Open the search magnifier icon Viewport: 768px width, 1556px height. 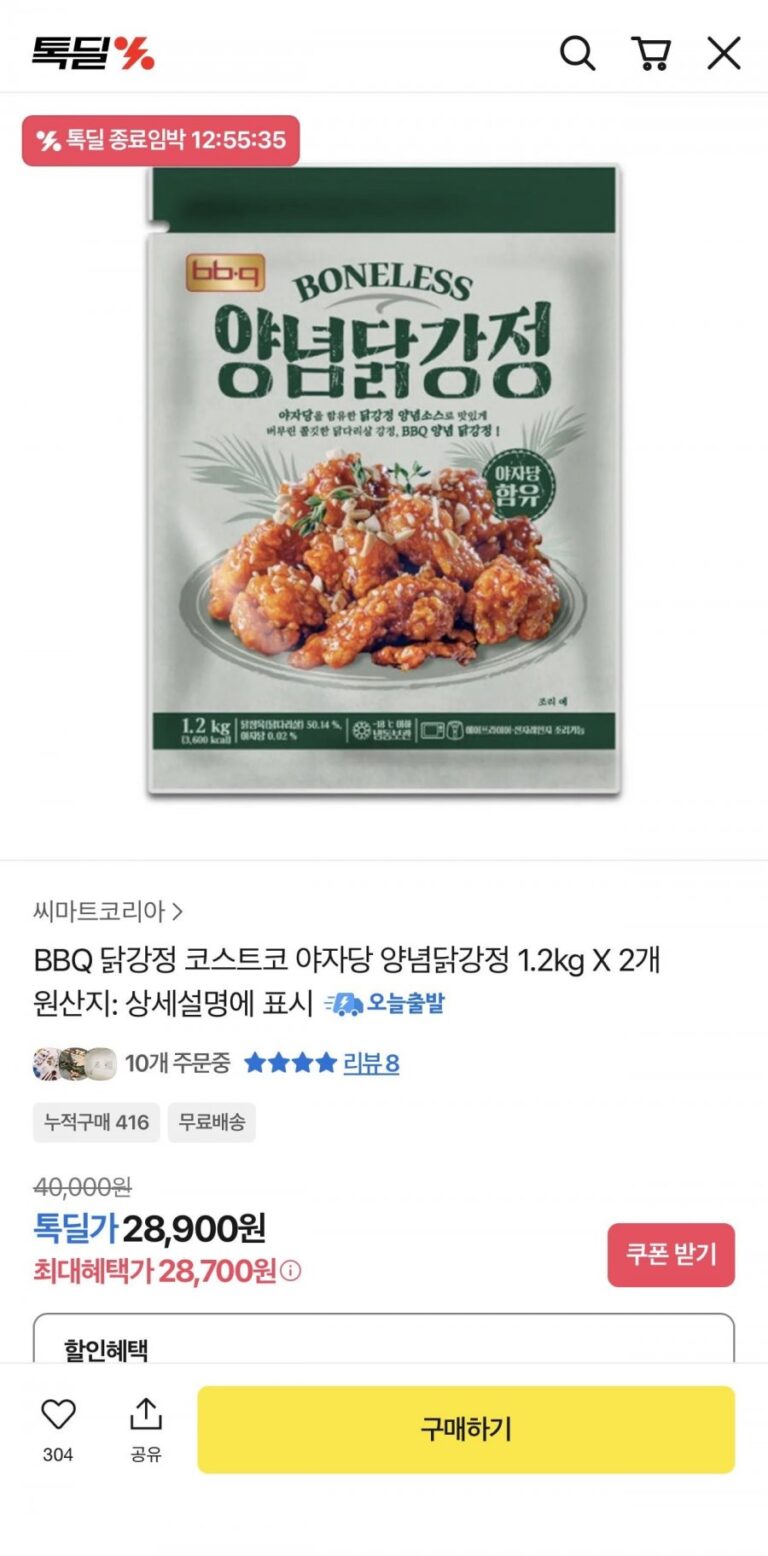point(577,53)
